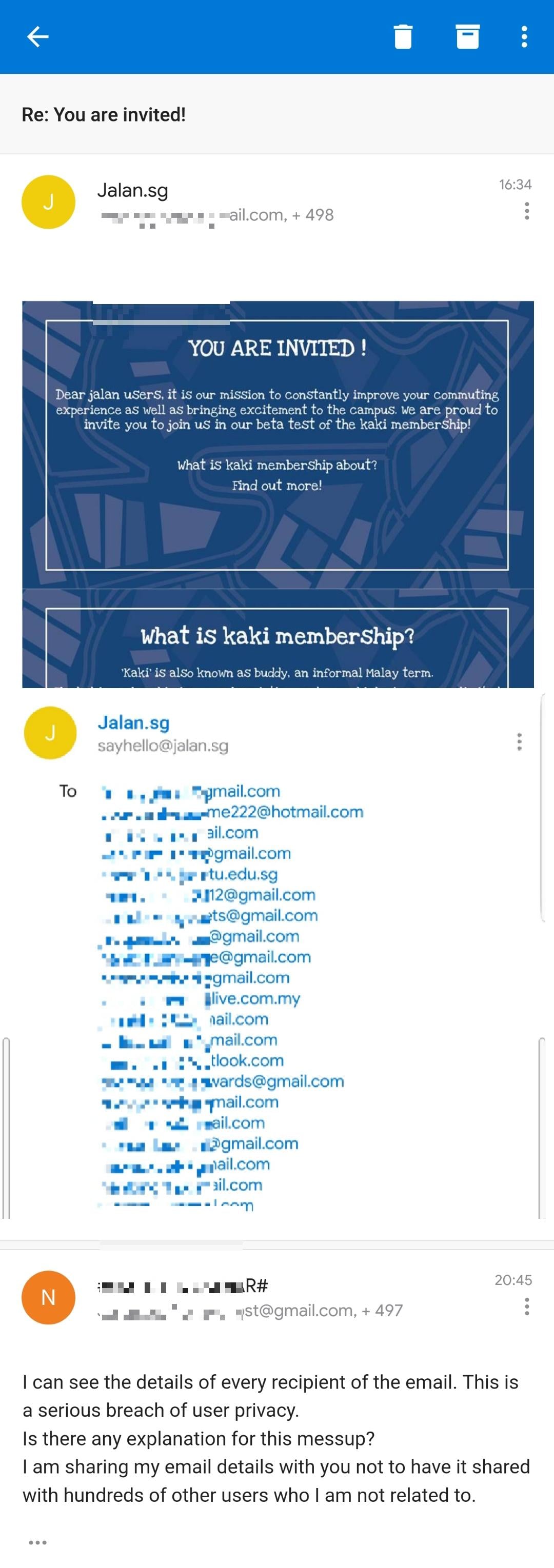Delete this email conversation

coord(403,36)
